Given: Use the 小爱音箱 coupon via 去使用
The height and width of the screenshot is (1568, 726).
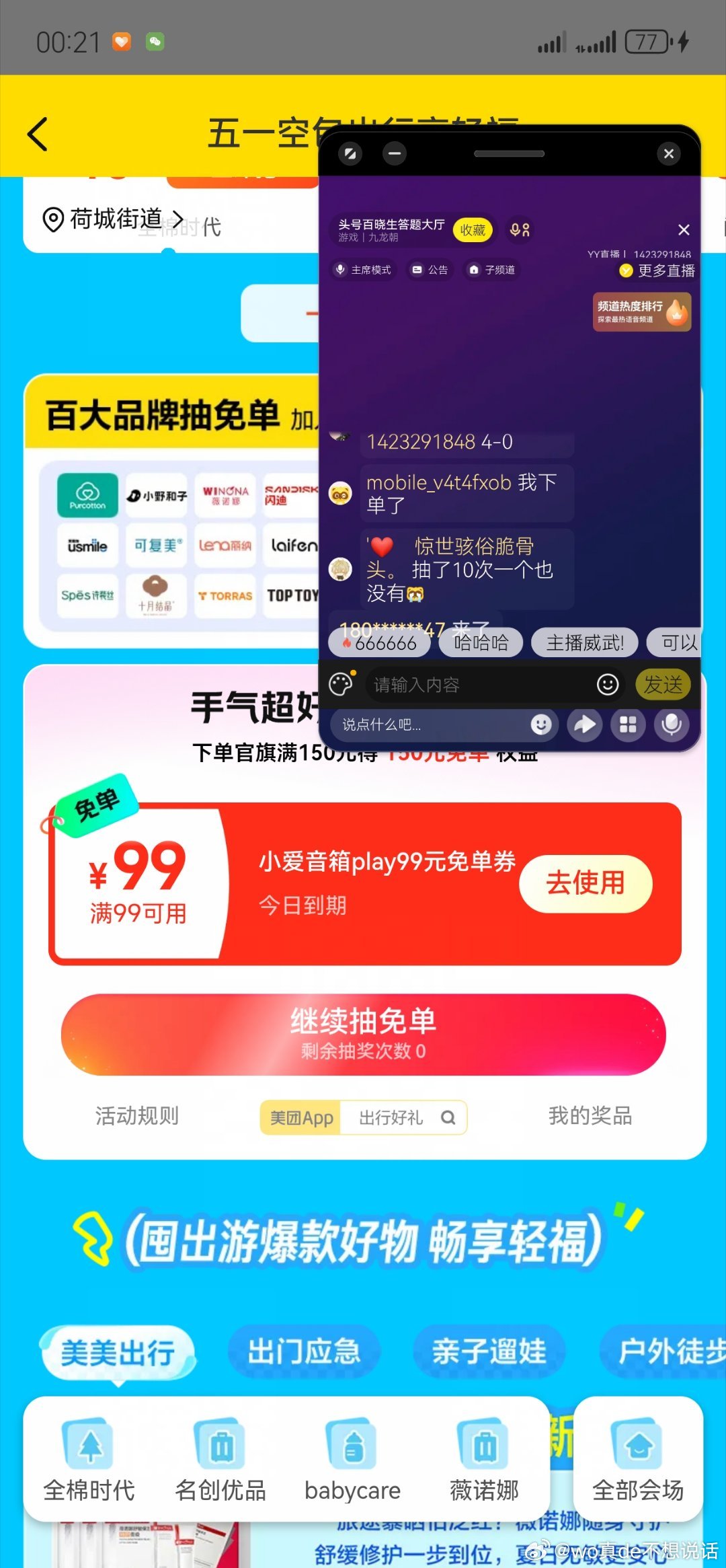Looking at the screenshot, I should tap(585, 883).
